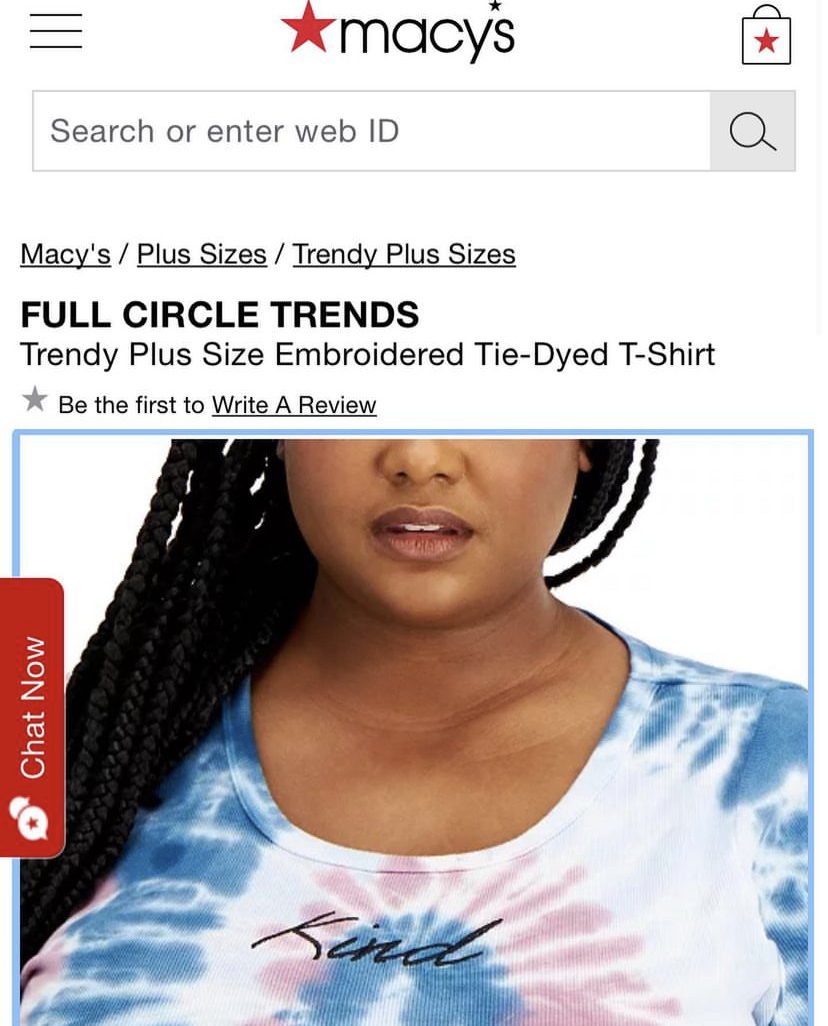Go to Macy's breadcrumb link
Viewport: 828px width, 1026px height.
tap(65, 254)
